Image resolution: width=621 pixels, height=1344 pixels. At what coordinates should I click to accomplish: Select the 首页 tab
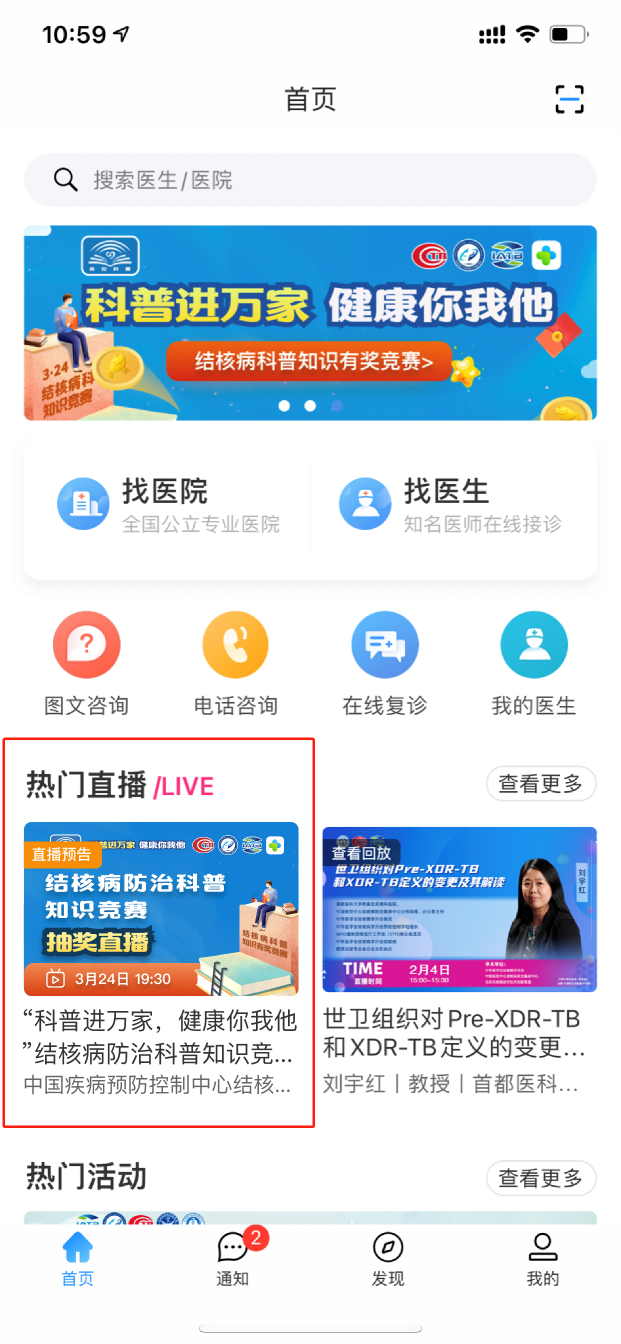[78, 1258]
